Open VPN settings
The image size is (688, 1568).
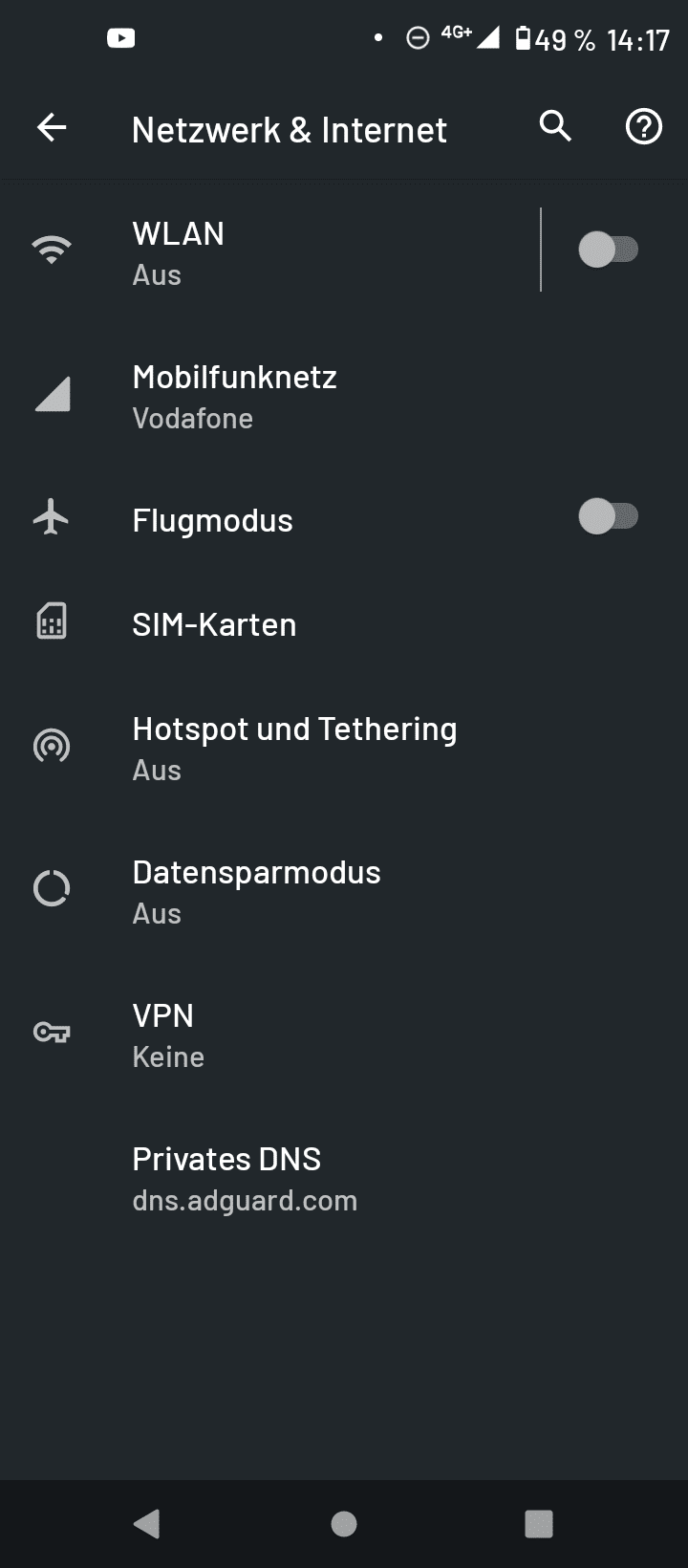[x=344, y=1034]
